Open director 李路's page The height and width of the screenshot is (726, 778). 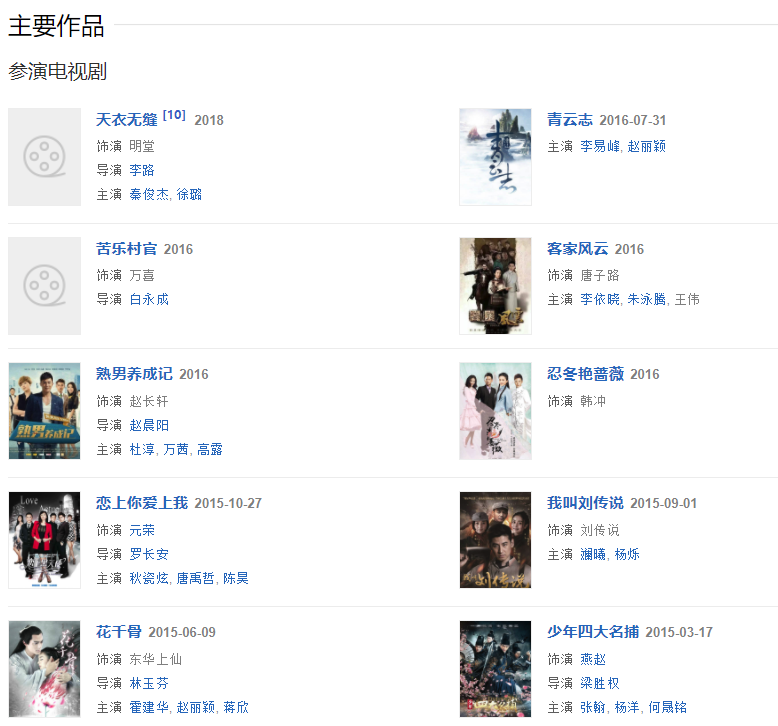click(x=142, y=170)
